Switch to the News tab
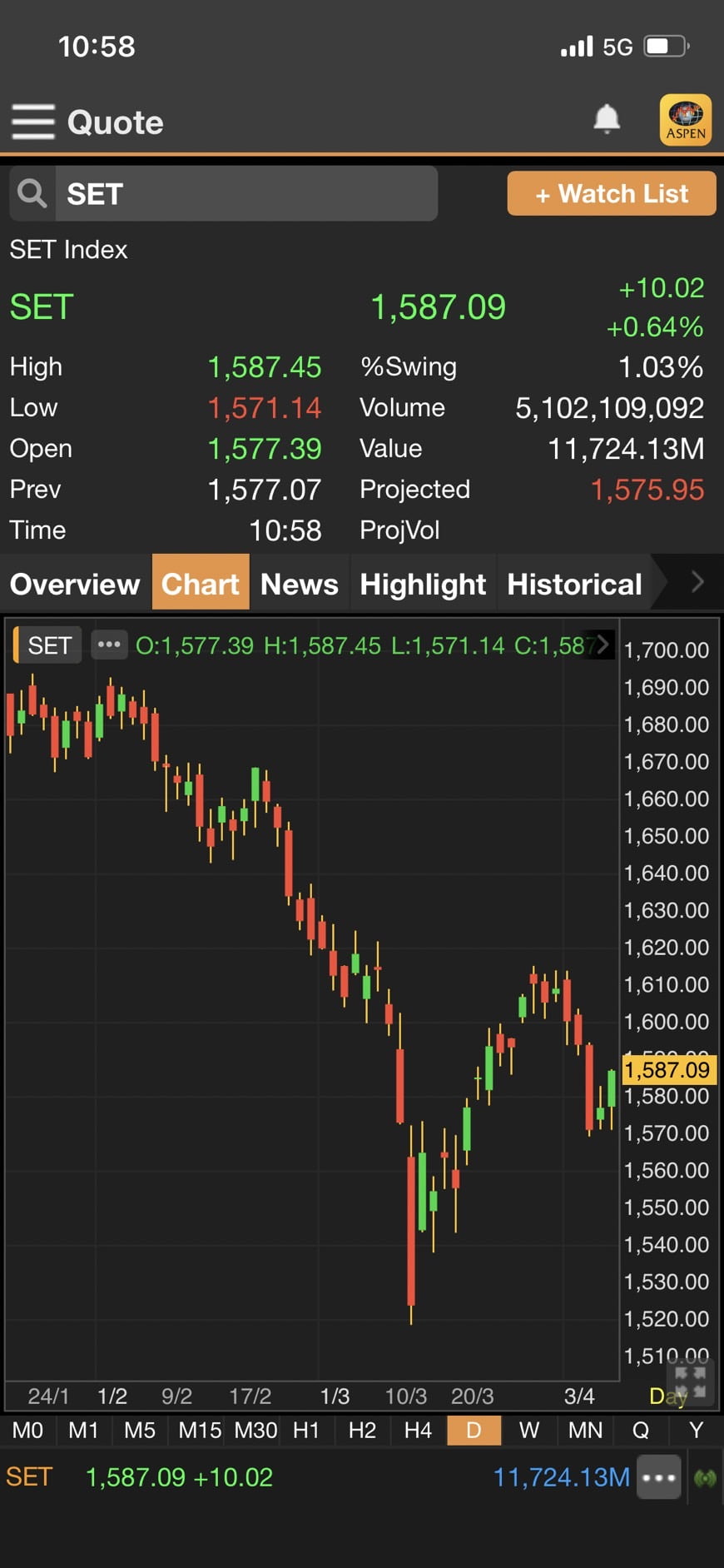The image size is (724, 1568). coord(300,584)
